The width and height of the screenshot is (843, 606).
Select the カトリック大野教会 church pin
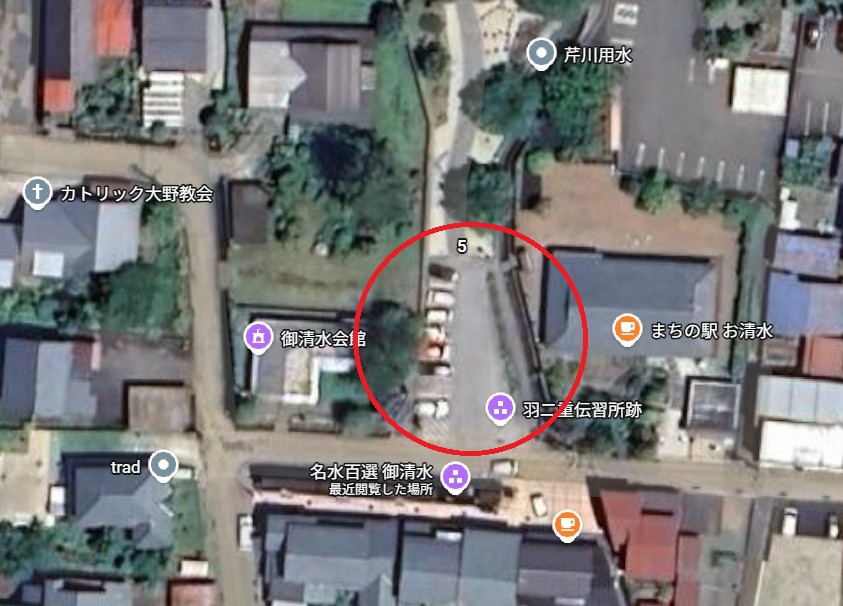(x=37, y=191)
